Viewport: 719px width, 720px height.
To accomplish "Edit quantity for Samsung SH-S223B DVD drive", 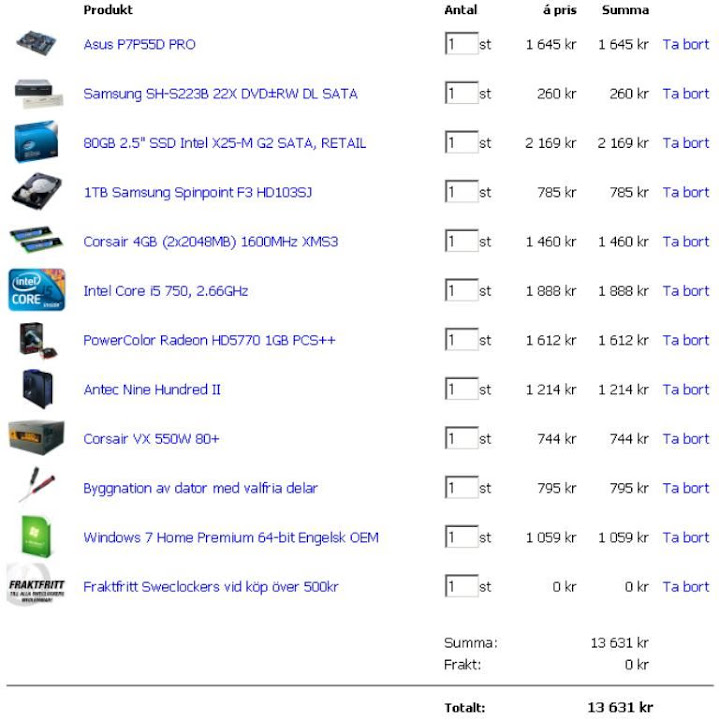I will (x=461, y=94).
